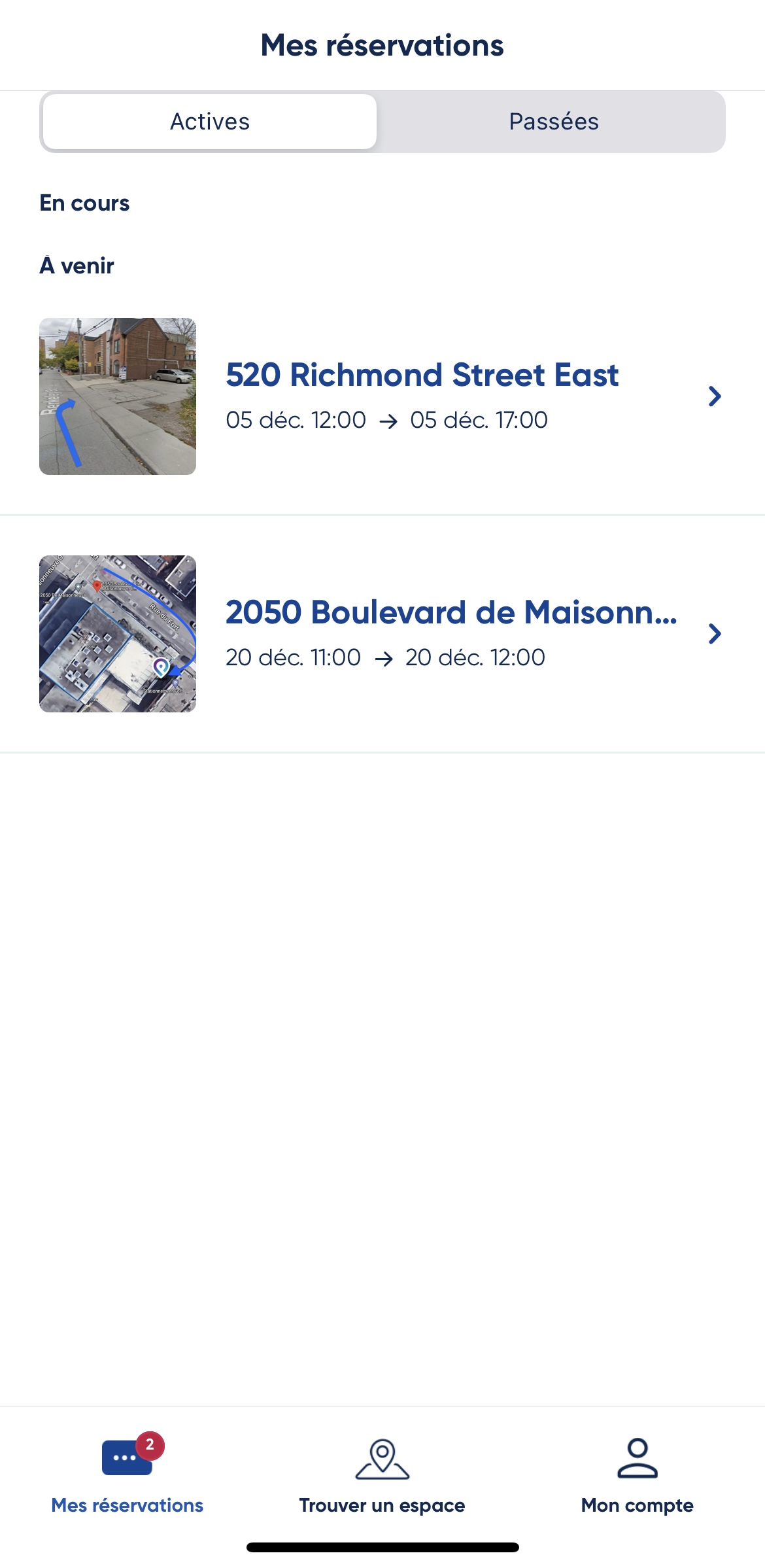Go to Trouver un espace
The width and height of the screenshot is (765, 1568).
382,1476
